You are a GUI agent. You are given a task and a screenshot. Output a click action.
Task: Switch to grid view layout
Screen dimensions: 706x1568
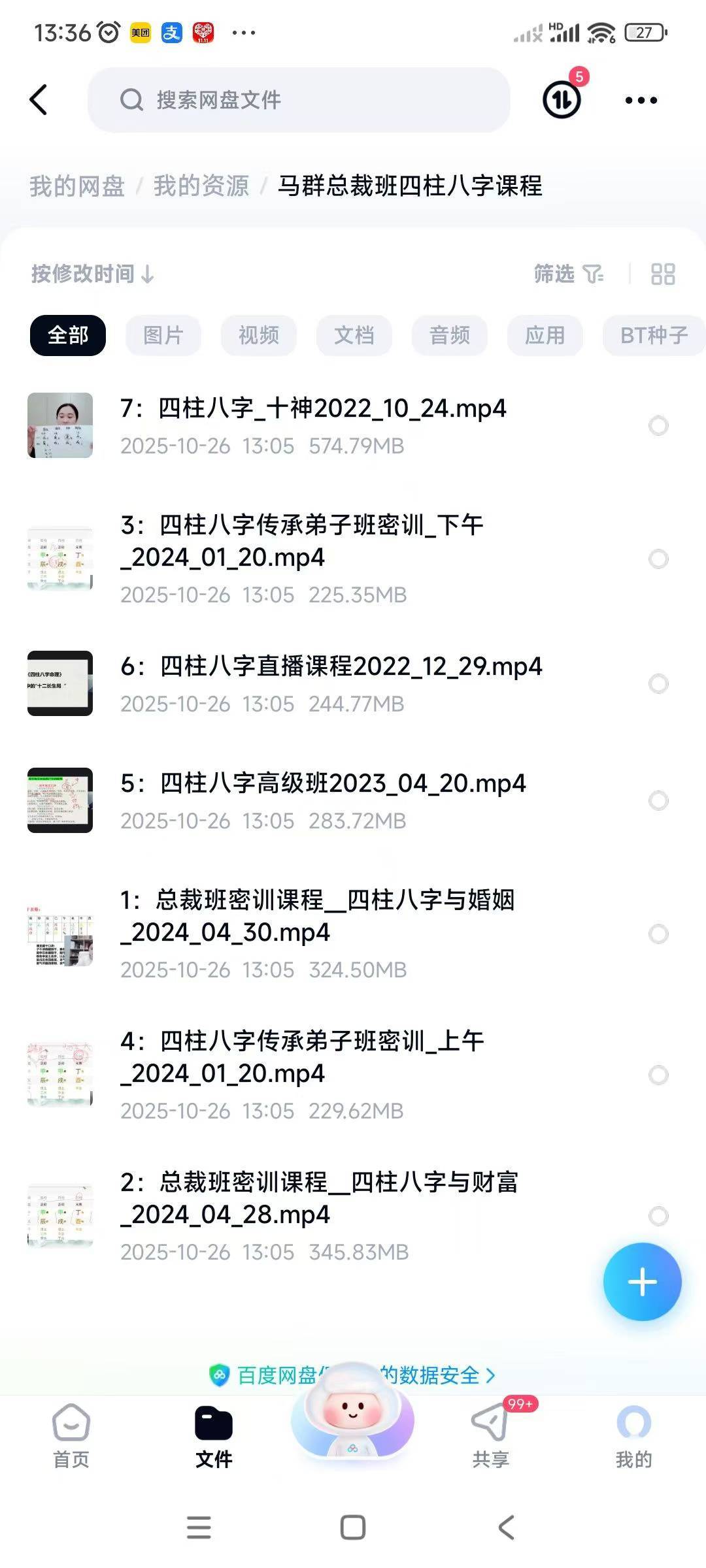pos(662,274)
